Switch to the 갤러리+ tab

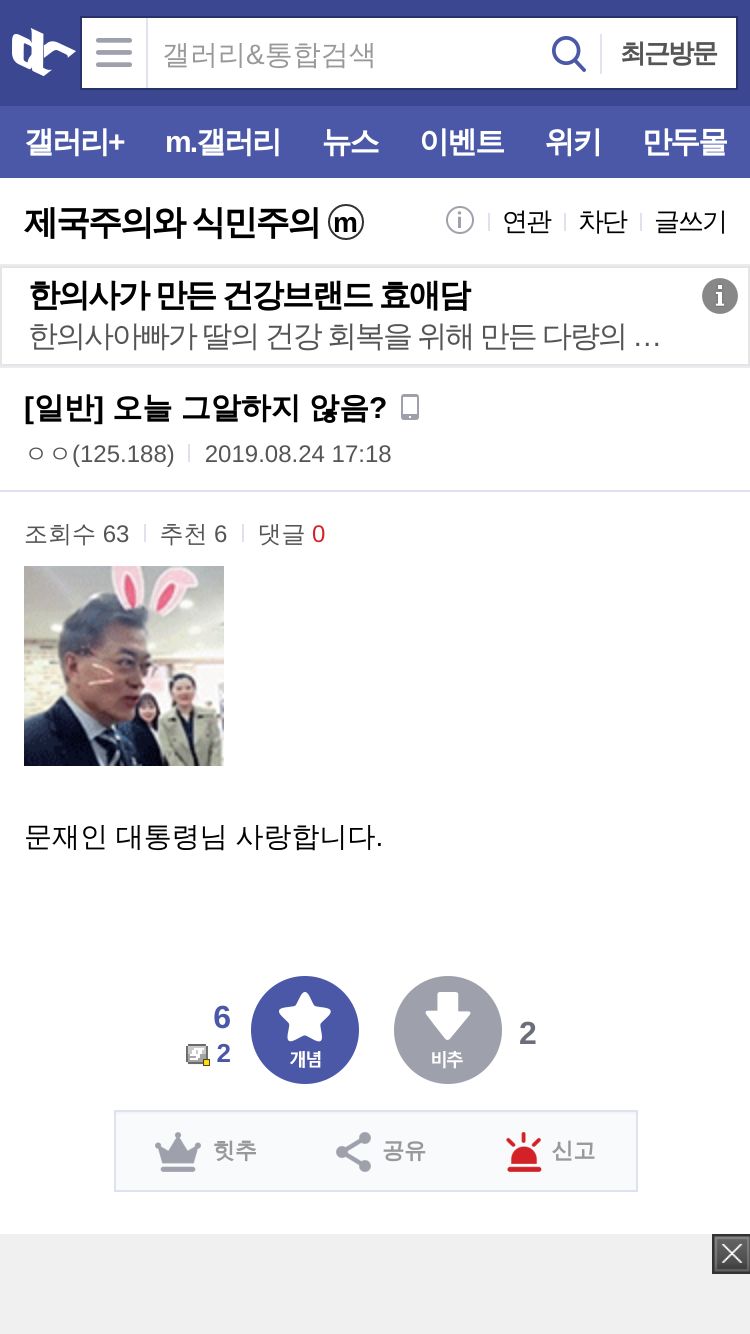pyautogui.click(x=74, y=142)
